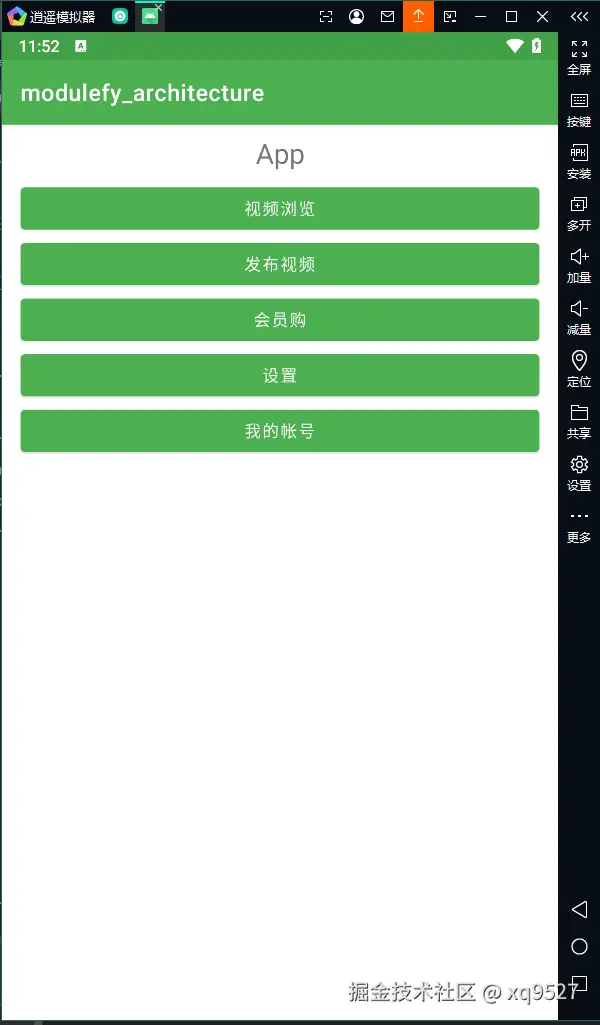
Task: Increase volume with 加量
Action: click(579, 265)
